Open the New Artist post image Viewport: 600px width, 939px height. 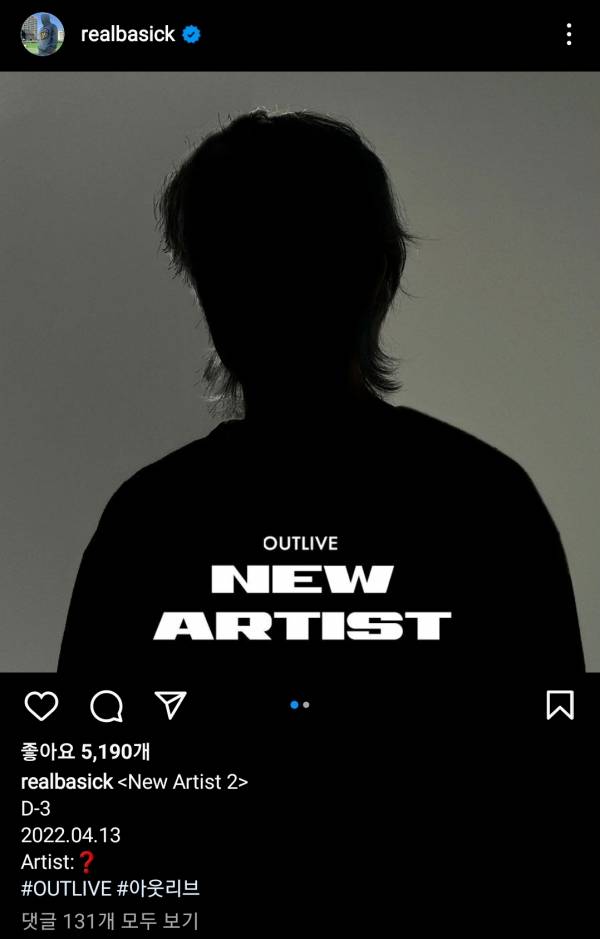pos(300,370)
